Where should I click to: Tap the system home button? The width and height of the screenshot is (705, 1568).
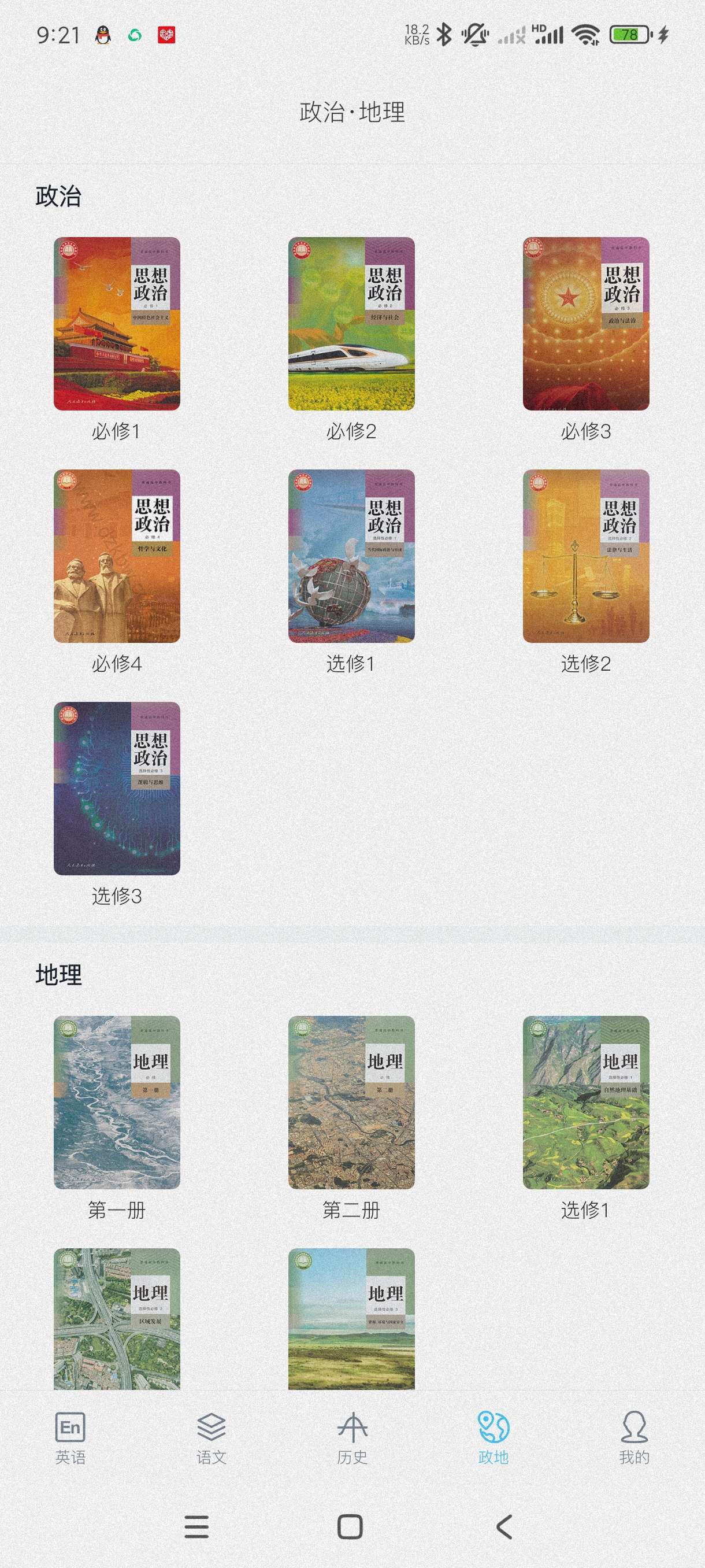point(350,1527)
